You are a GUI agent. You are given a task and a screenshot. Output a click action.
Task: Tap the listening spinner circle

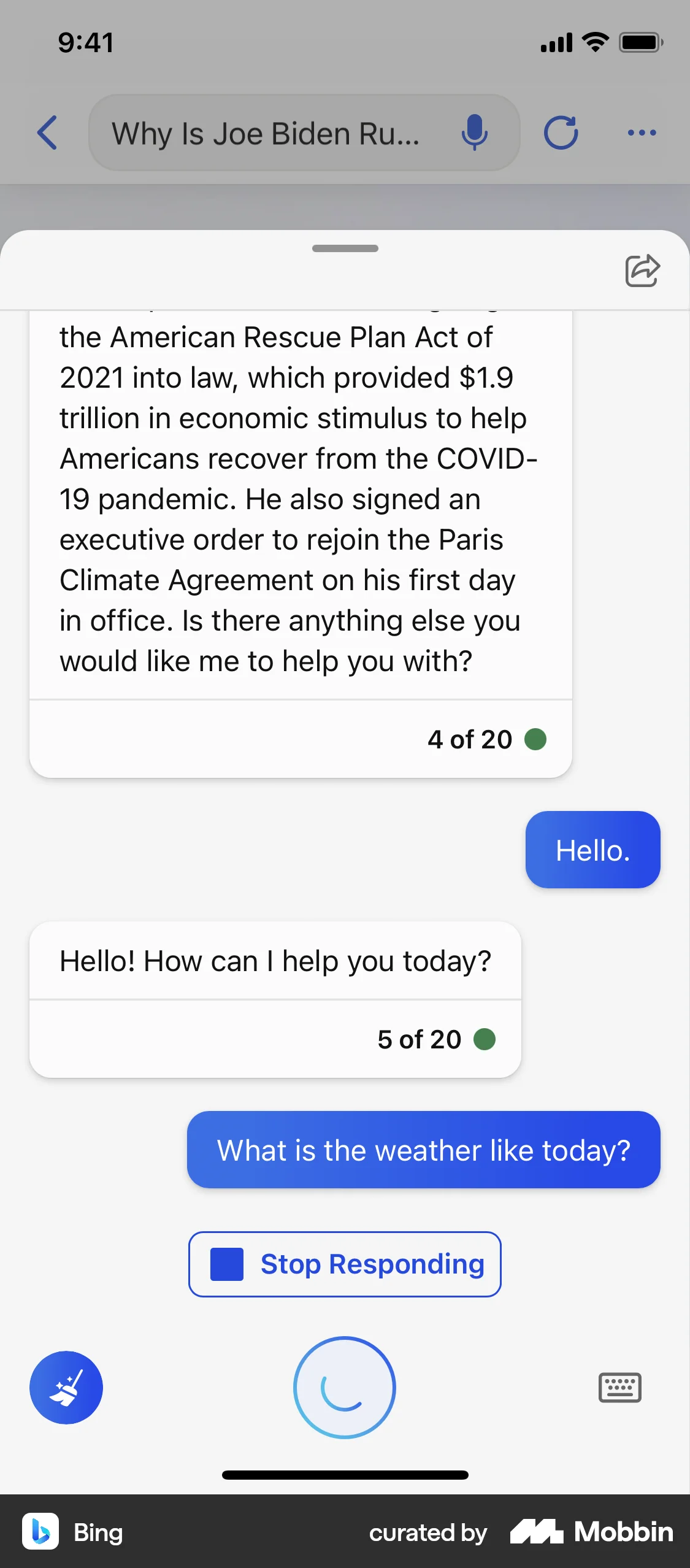[345, 1388]
